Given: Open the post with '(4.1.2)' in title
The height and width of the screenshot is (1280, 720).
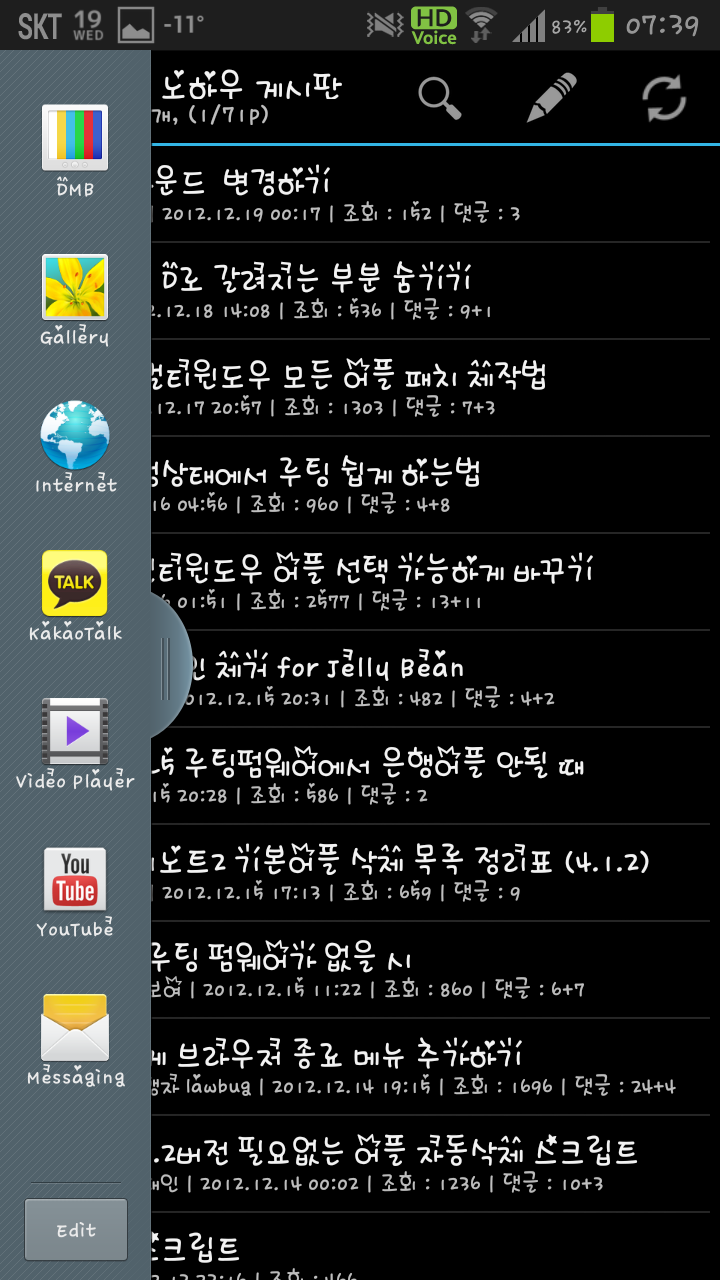Looking at the screenshot, I should (x=430, y=874).
